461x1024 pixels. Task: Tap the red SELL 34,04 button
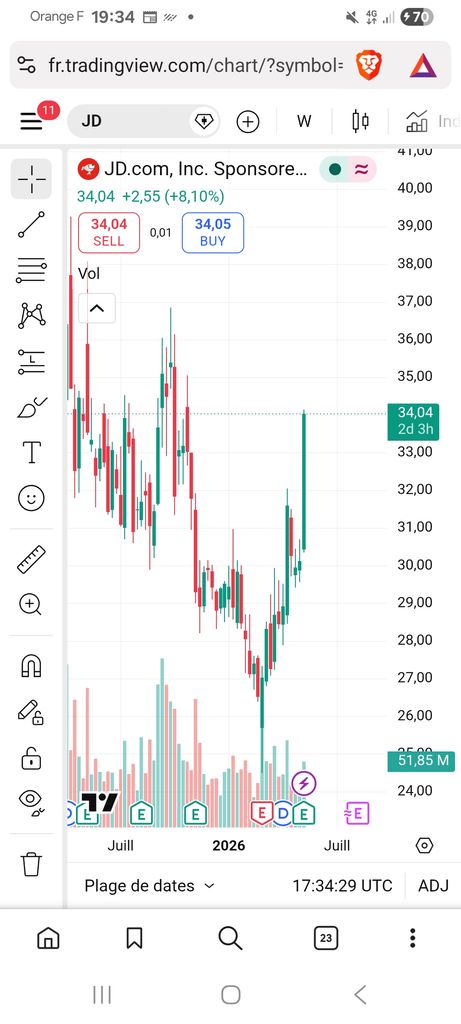pyautogui.click(x=109, y=232)
